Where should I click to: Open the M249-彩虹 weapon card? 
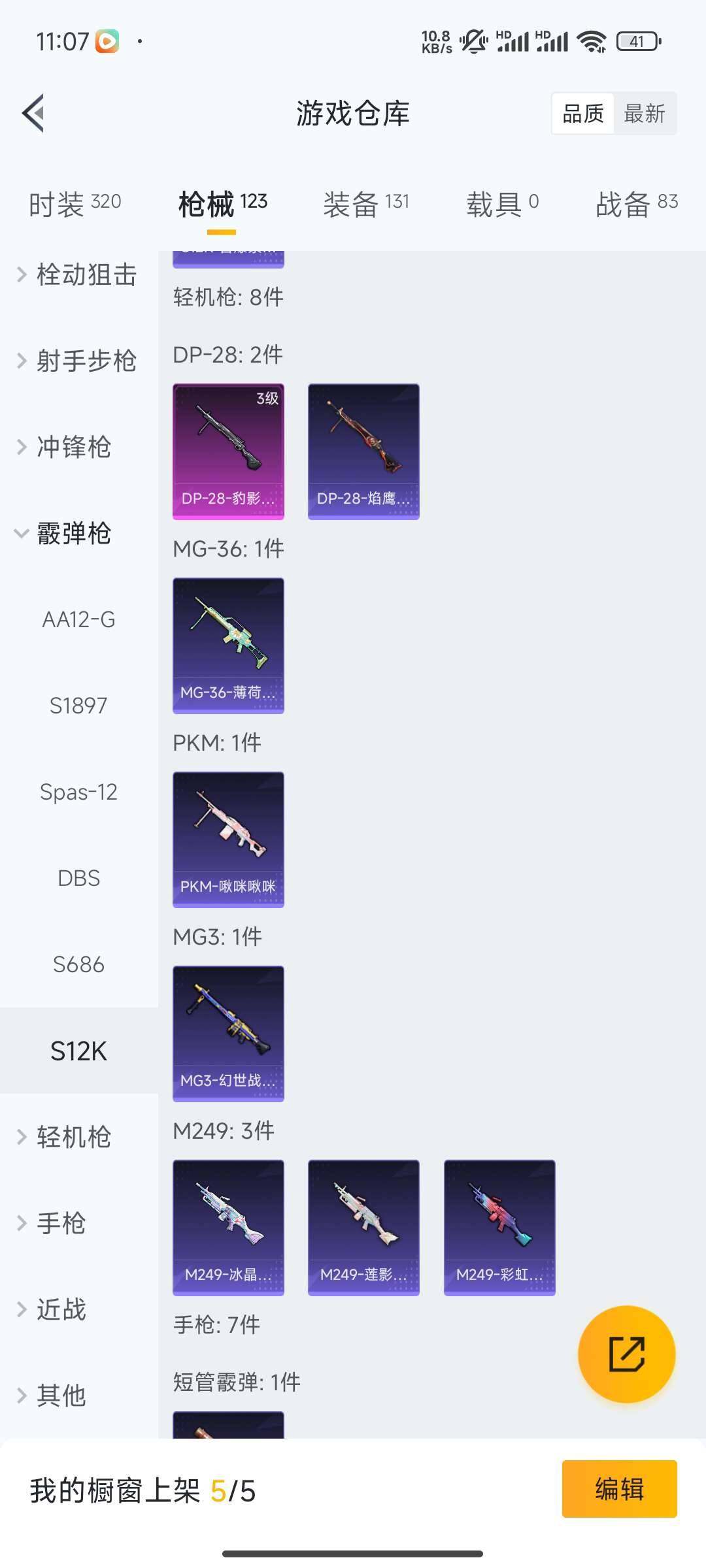click(x=499, y=1227)
